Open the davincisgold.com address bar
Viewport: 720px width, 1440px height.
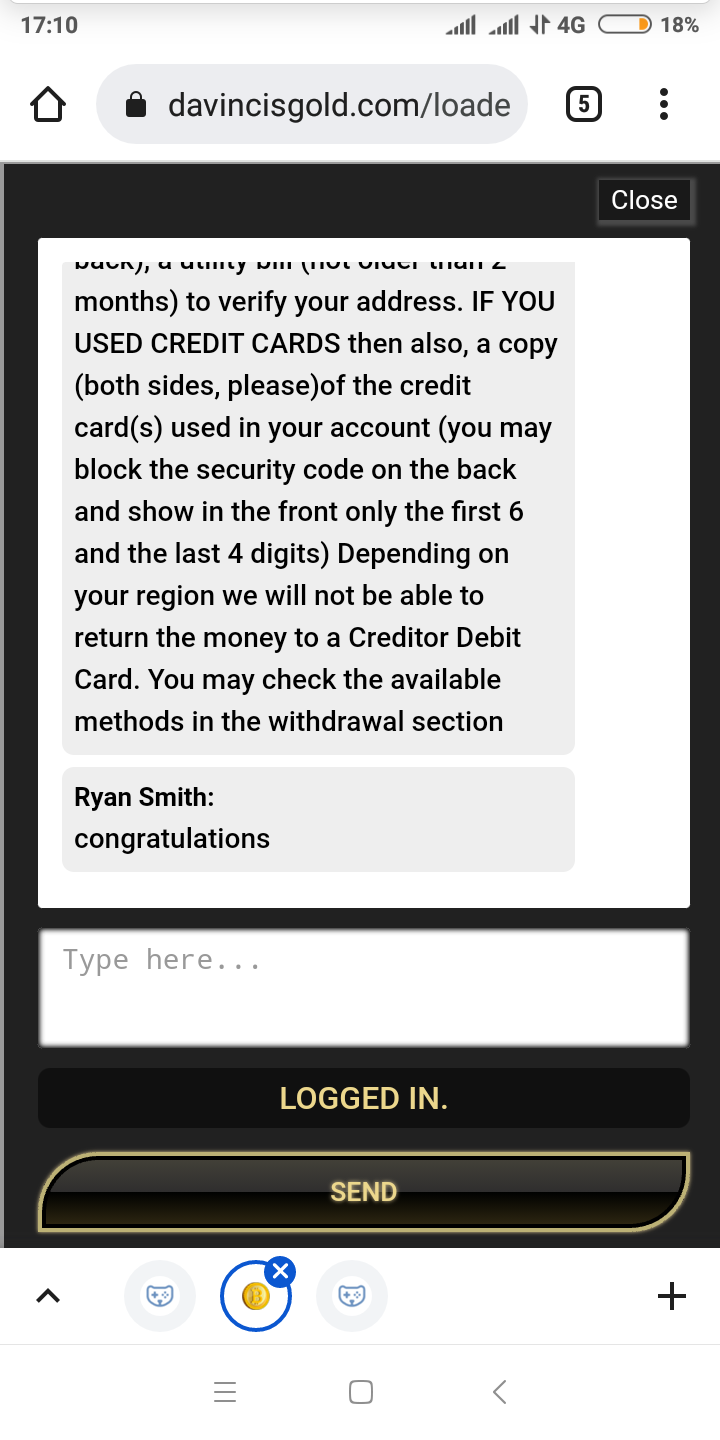point(311,104)
